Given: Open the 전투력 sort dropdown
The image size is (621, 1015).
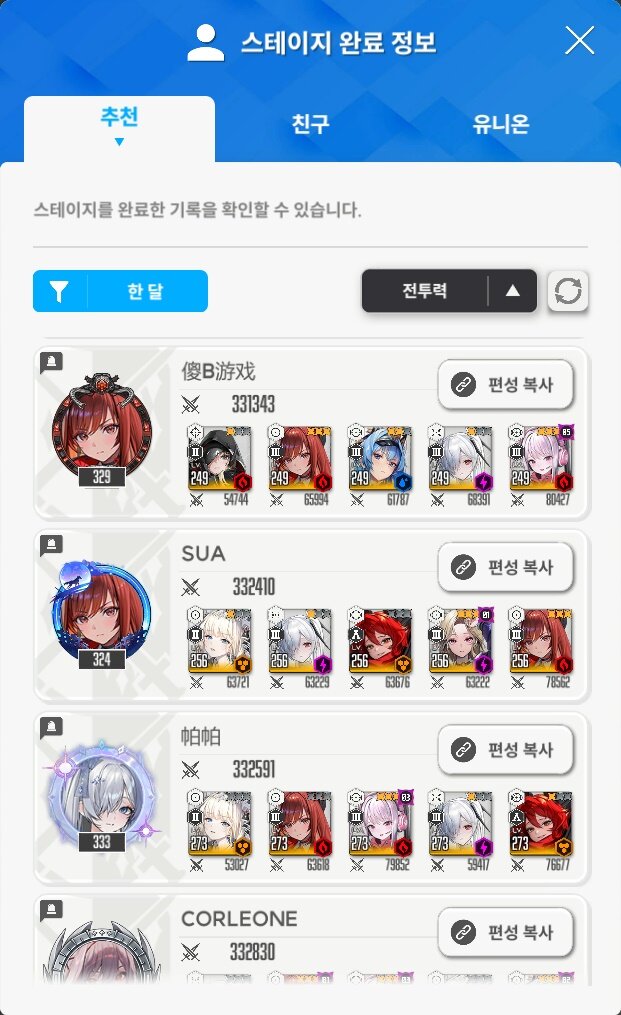Looking at the screenshot, I should [449, 291].
